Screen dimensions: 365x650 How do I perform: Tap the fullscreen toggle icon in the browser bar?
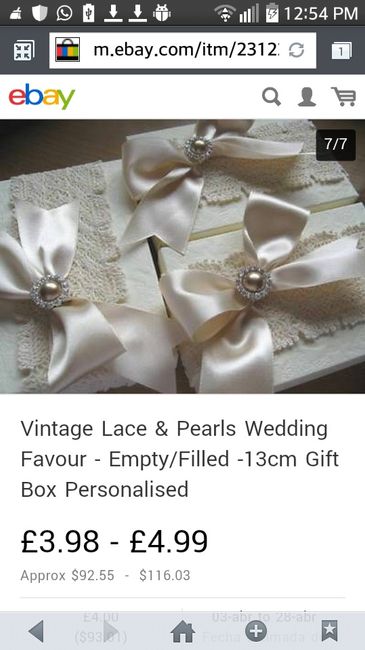tap(24, 51)
